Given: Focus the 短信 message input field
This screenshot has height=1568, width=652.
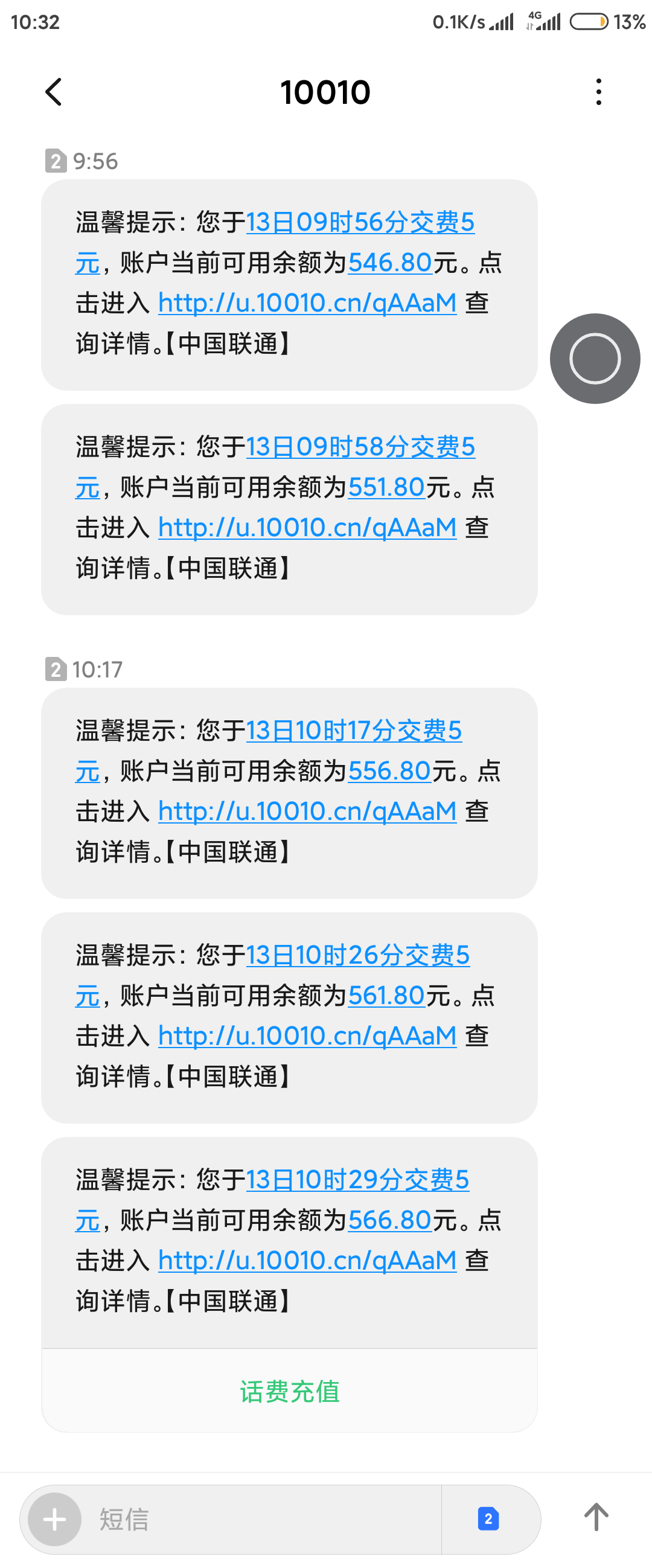Looking at the screenshot, I should tap(262, 1519).
